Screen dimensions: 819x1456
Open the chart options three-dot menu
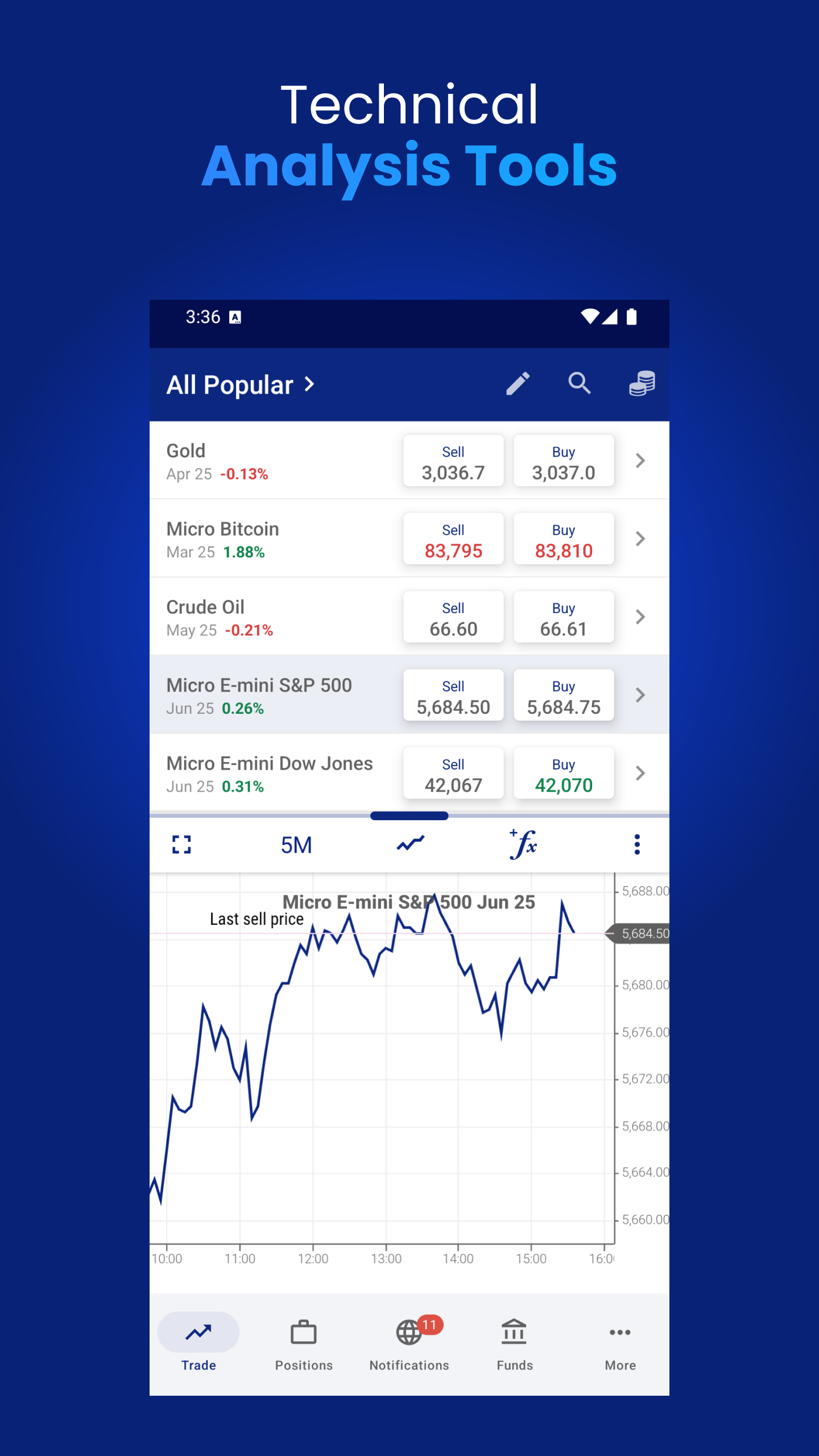pos(637,845)
